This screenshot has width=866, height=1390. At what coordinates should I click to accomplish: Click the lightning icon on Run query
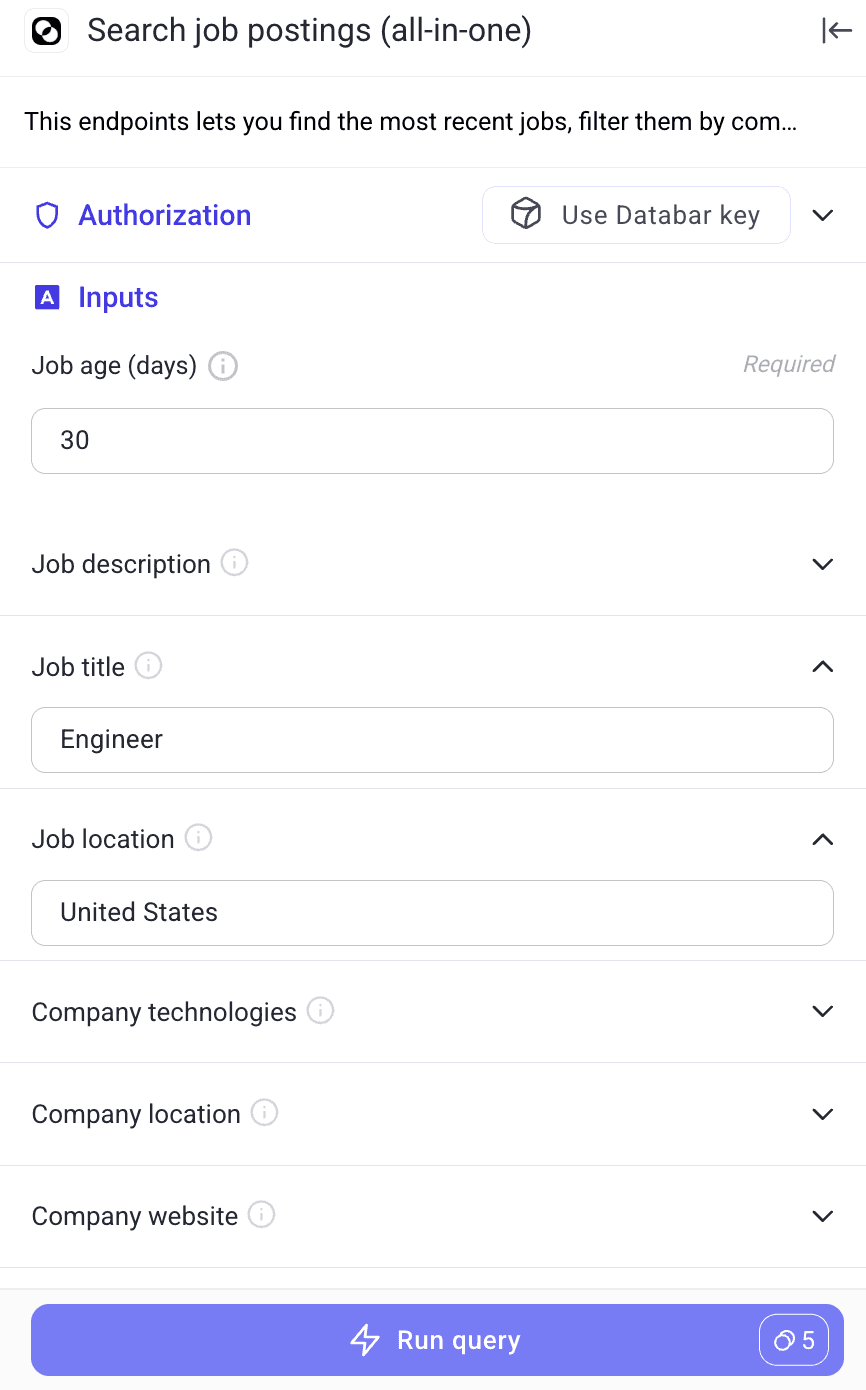click(364, 1340)
